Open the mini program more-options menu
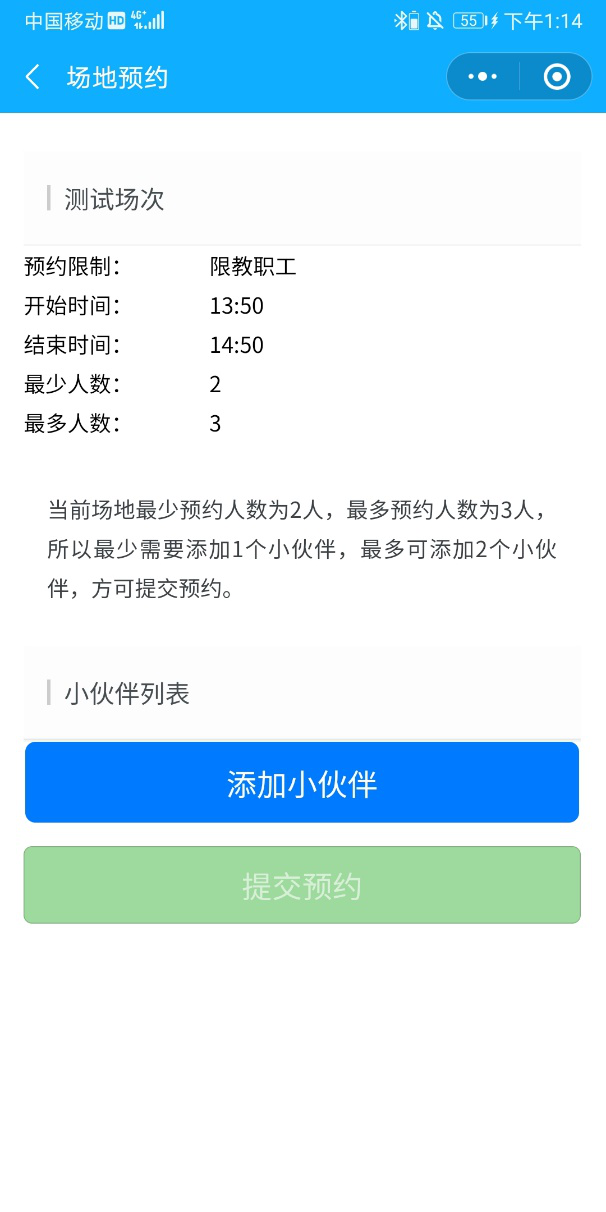This screenshot has width=606, height=1212. click(482, 77)
